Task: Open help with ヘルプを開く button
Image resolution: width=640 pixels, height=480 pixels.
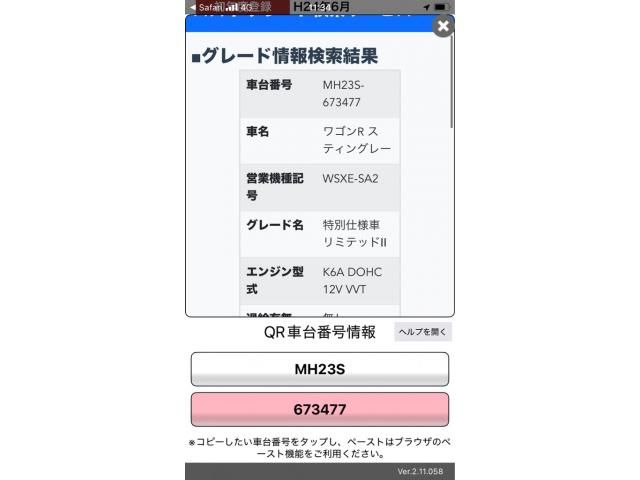Action: (x=423, y=332)
